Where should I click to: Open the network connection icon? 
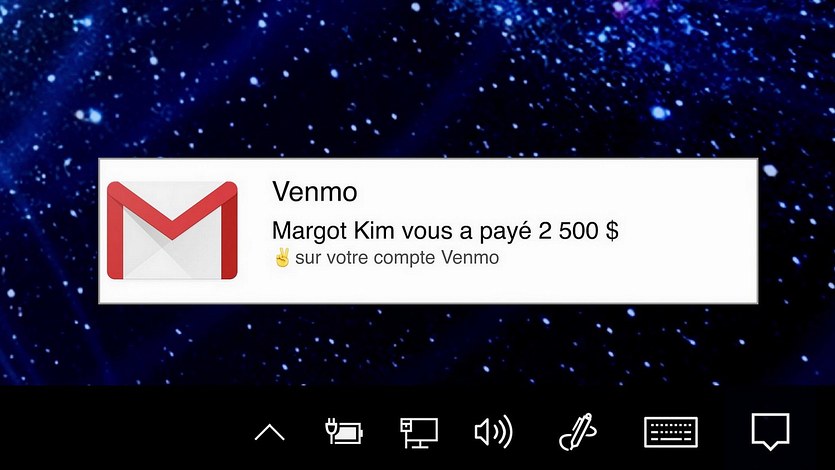pyautogui.click(x=418, y=432)
